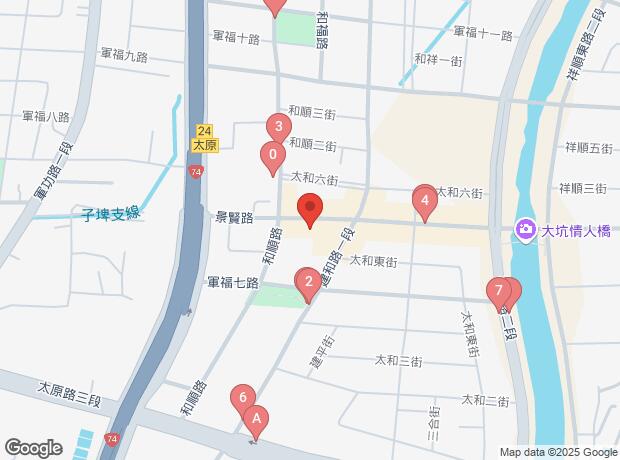Tap the unnumbered red pin on 景賢路
The height and width of the screenshot is (460, 620).
[310, 210]
